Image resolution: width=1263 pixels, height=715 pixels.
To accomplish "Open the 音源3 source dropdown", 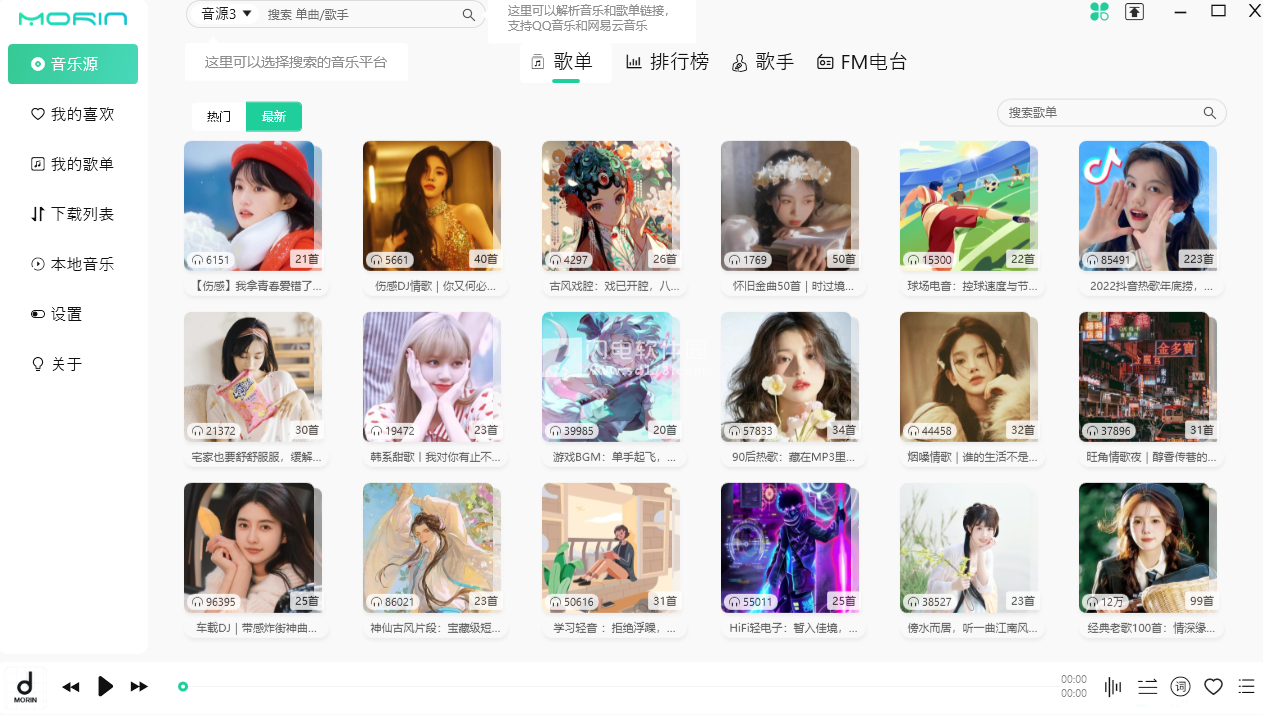I will tap(226, 14).
